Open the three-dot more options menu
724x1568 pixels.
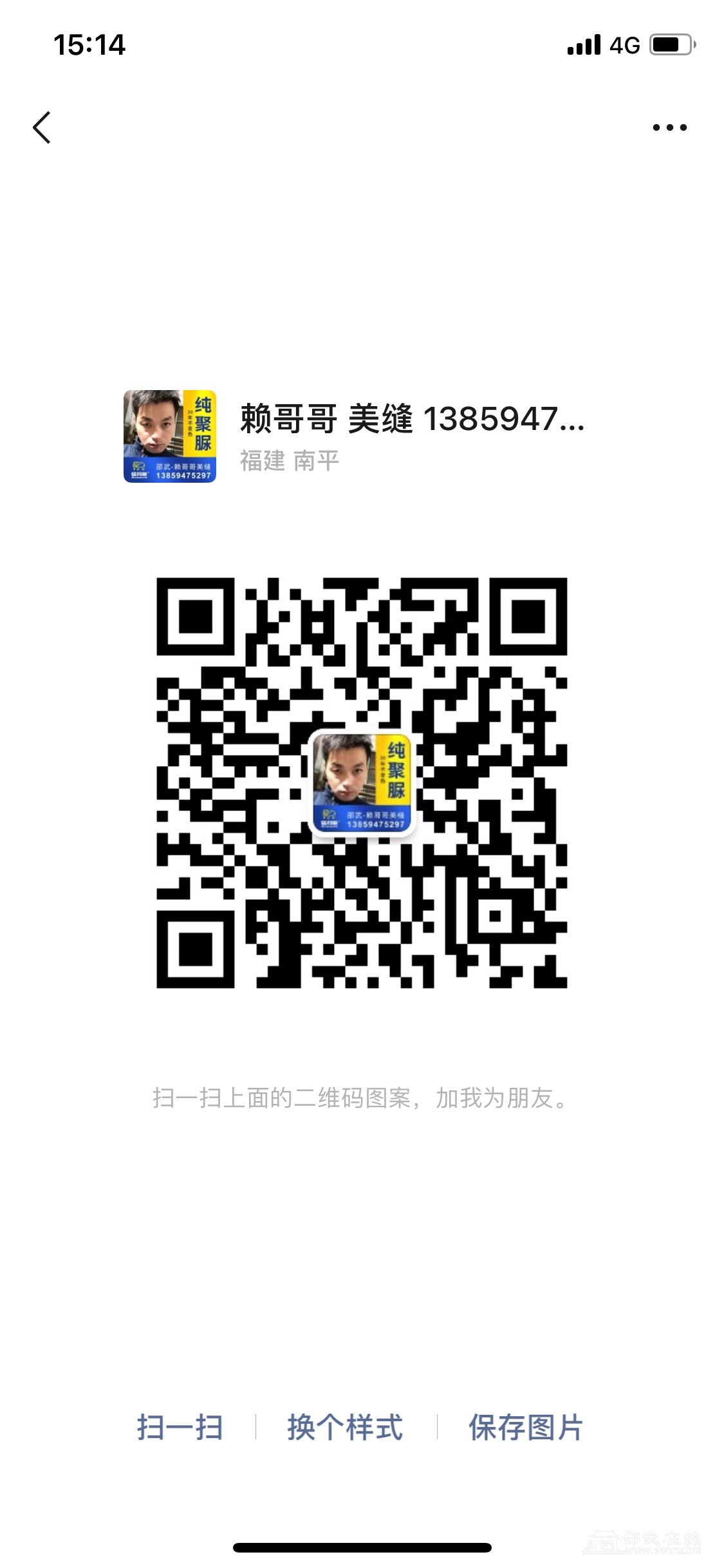click(x=669, y=127)
